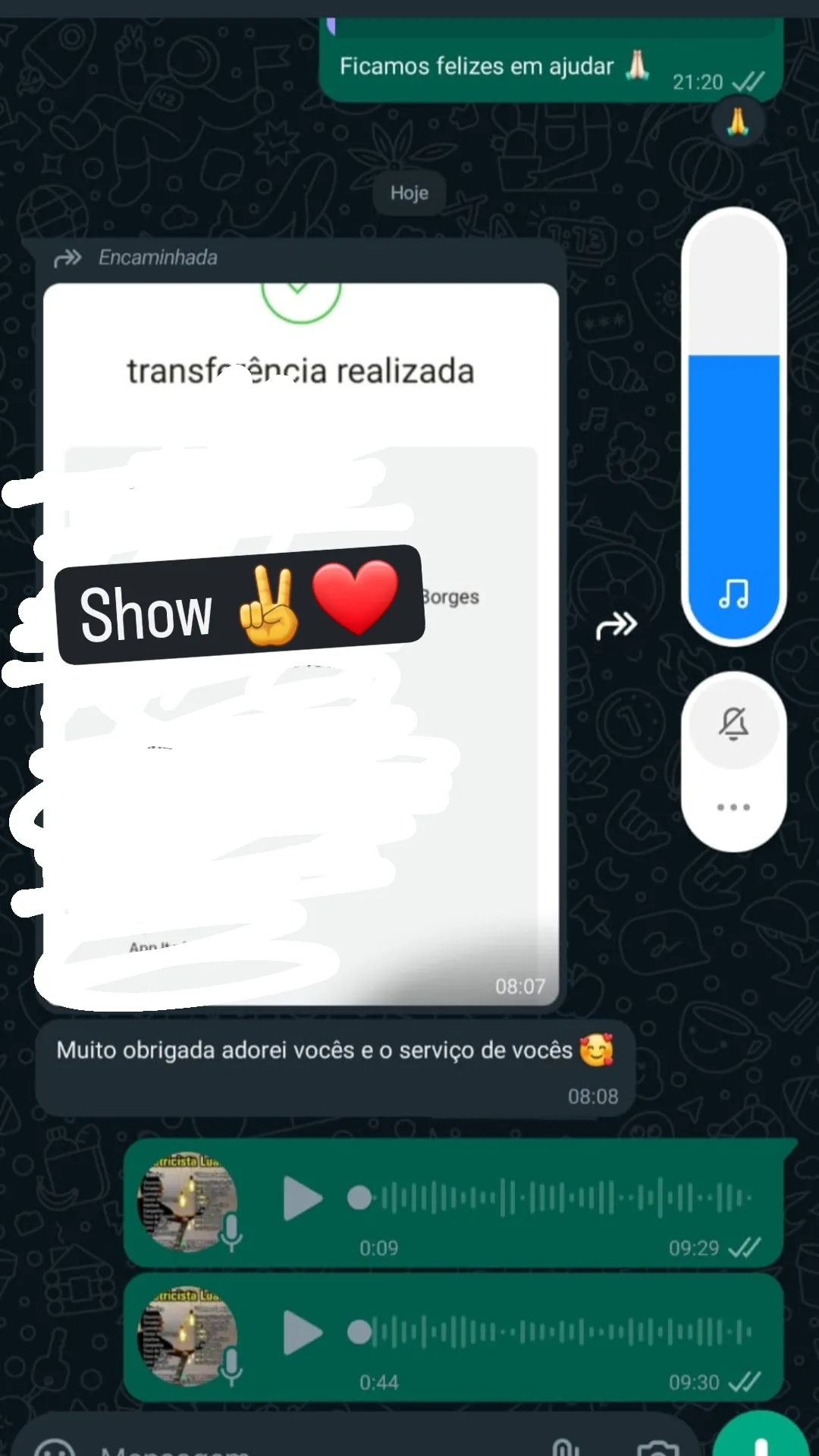Mute notifications via the bell icon
This screenshot has width=819, height=1456.
click(733, 723)
